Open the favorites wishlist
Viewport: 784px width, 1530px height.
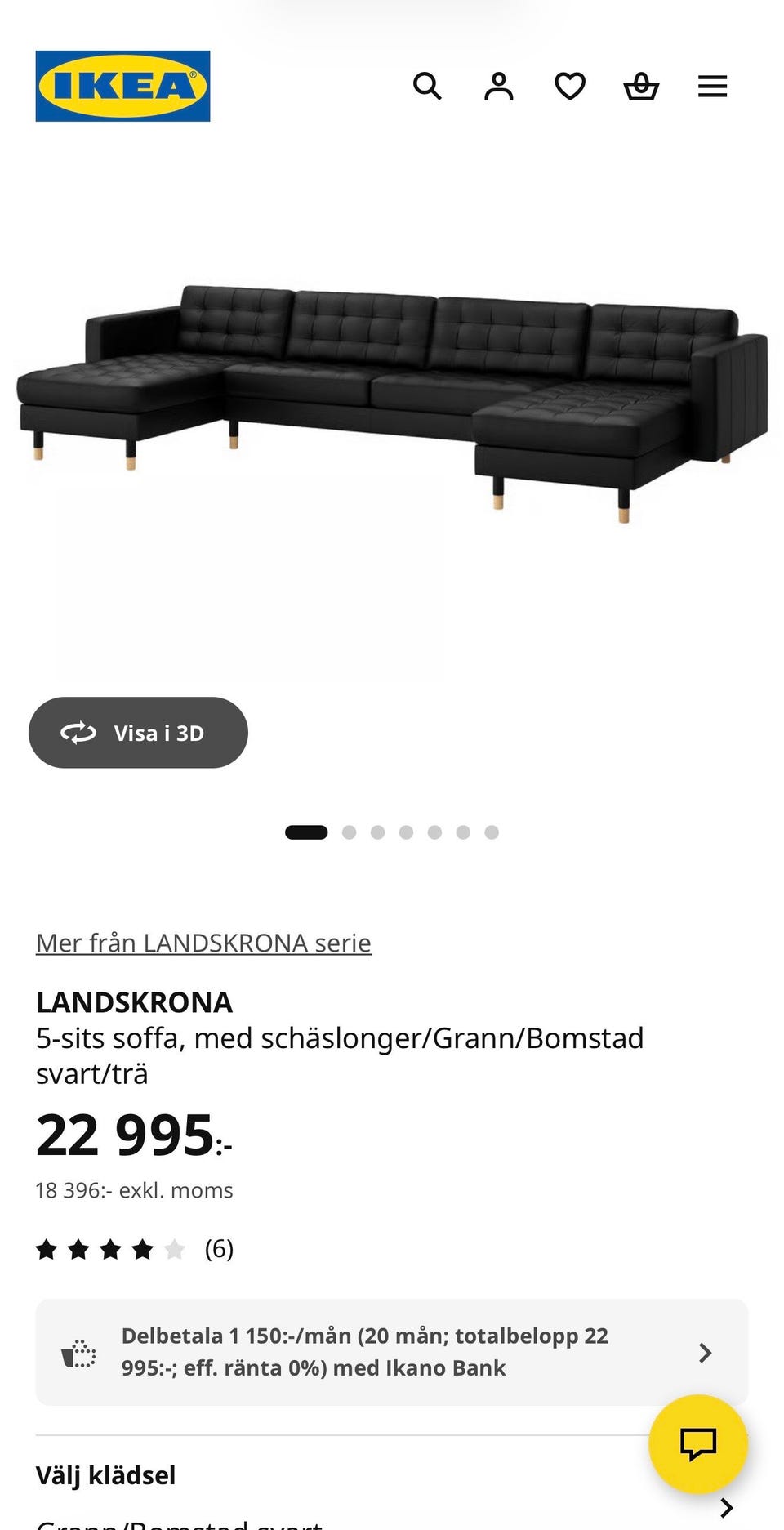(x=570, y=85)
